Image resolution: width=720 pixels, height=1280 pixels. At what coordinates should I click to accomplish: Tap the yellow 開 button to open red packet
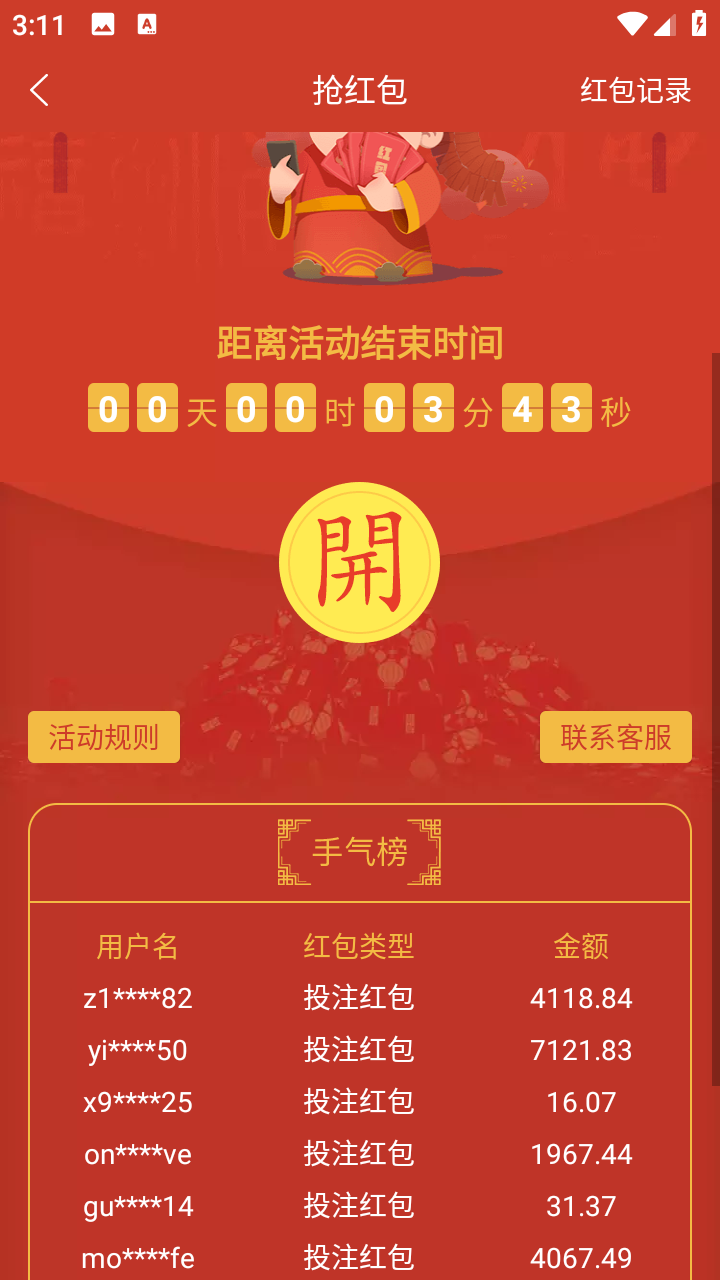point(359,562)
